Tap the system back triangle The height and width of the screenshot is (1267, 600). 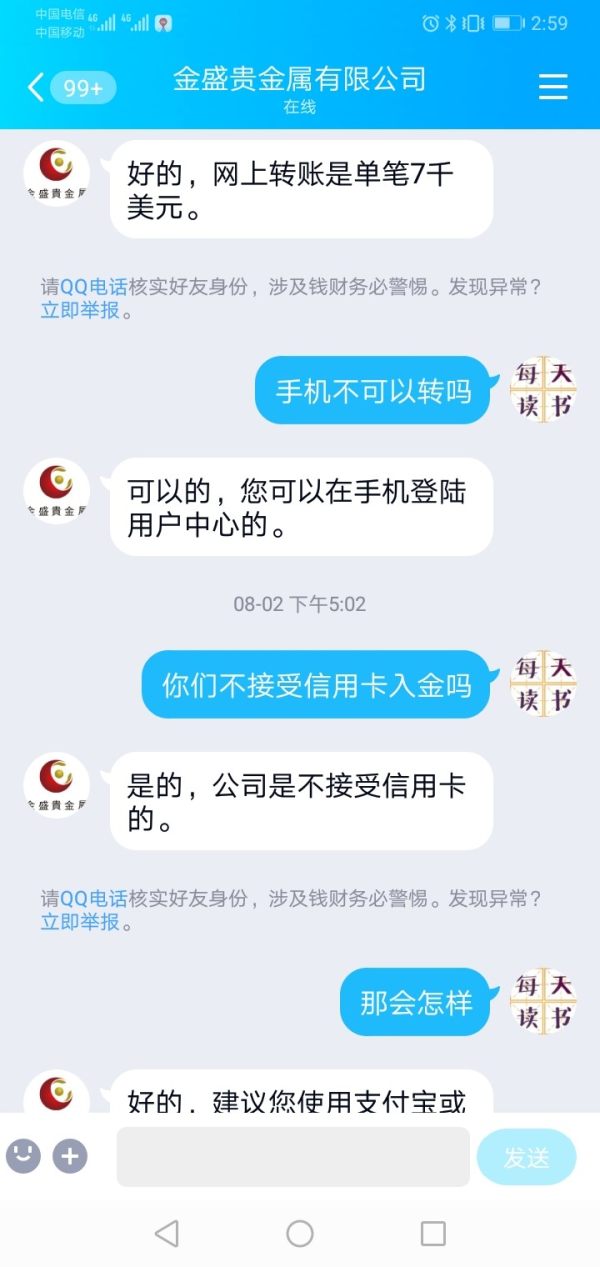[x=167, y=1233]
